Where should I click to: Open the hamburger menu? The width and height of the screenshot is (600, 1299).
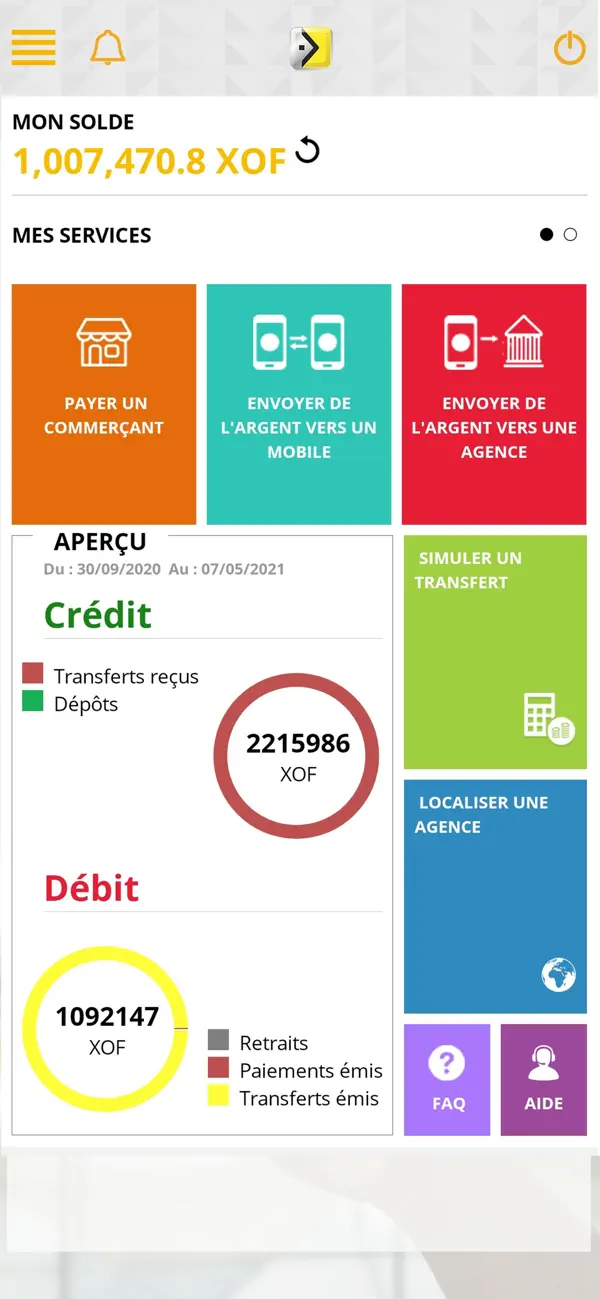click(33, 47)
